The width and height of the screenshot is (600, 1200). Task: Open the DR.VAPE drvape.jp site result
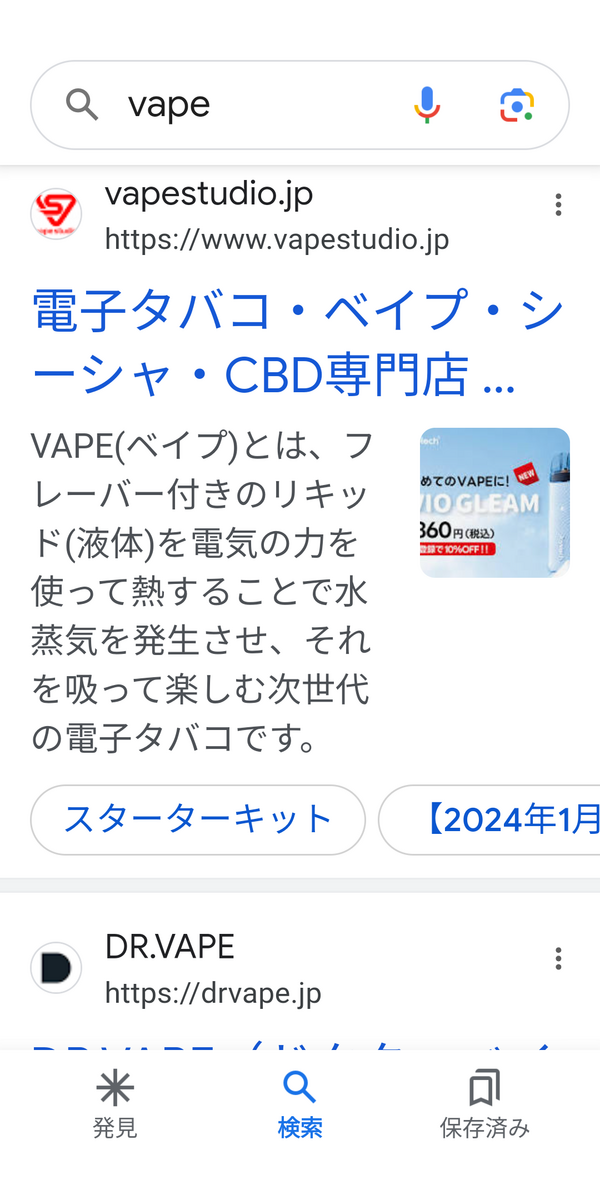212,968
